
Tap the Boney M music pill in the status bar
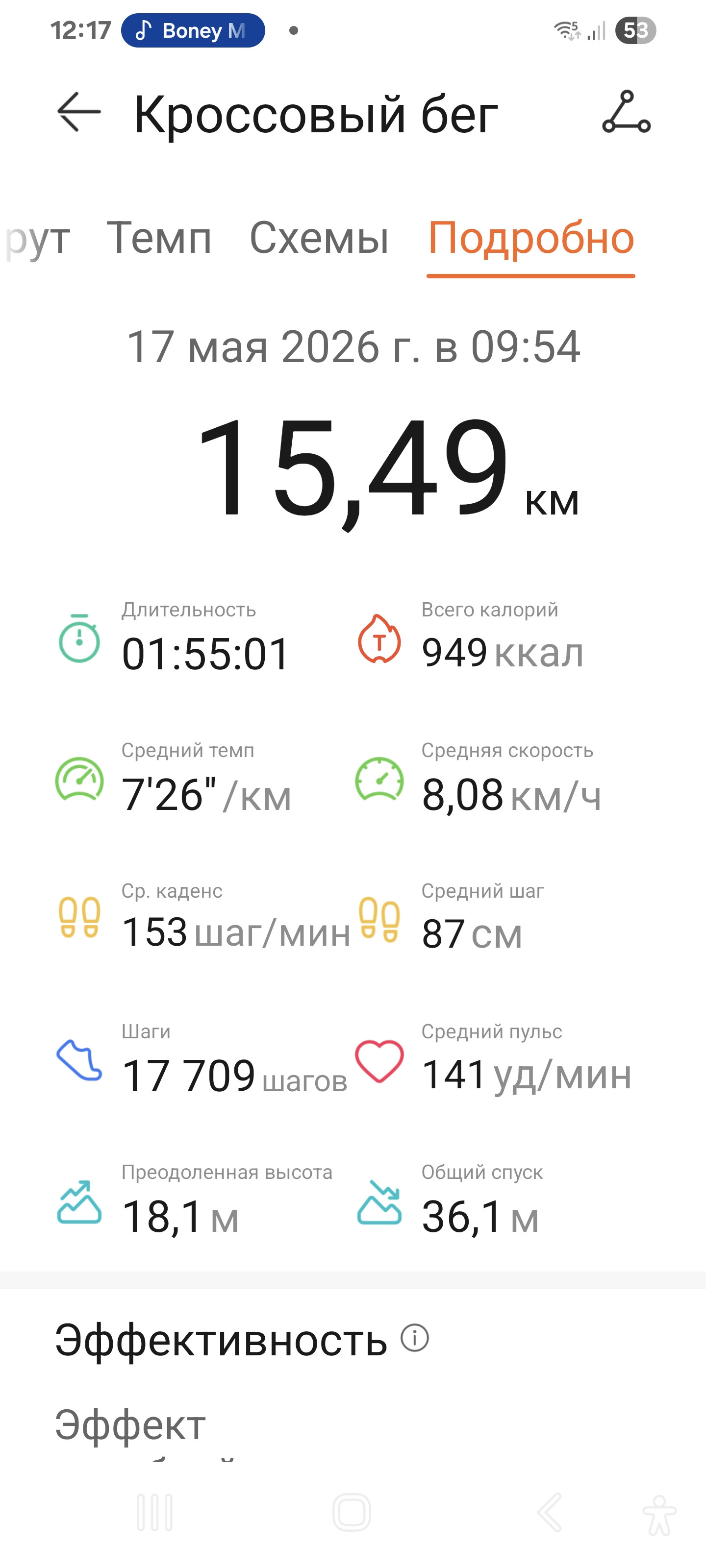click(x=193, y=30)
